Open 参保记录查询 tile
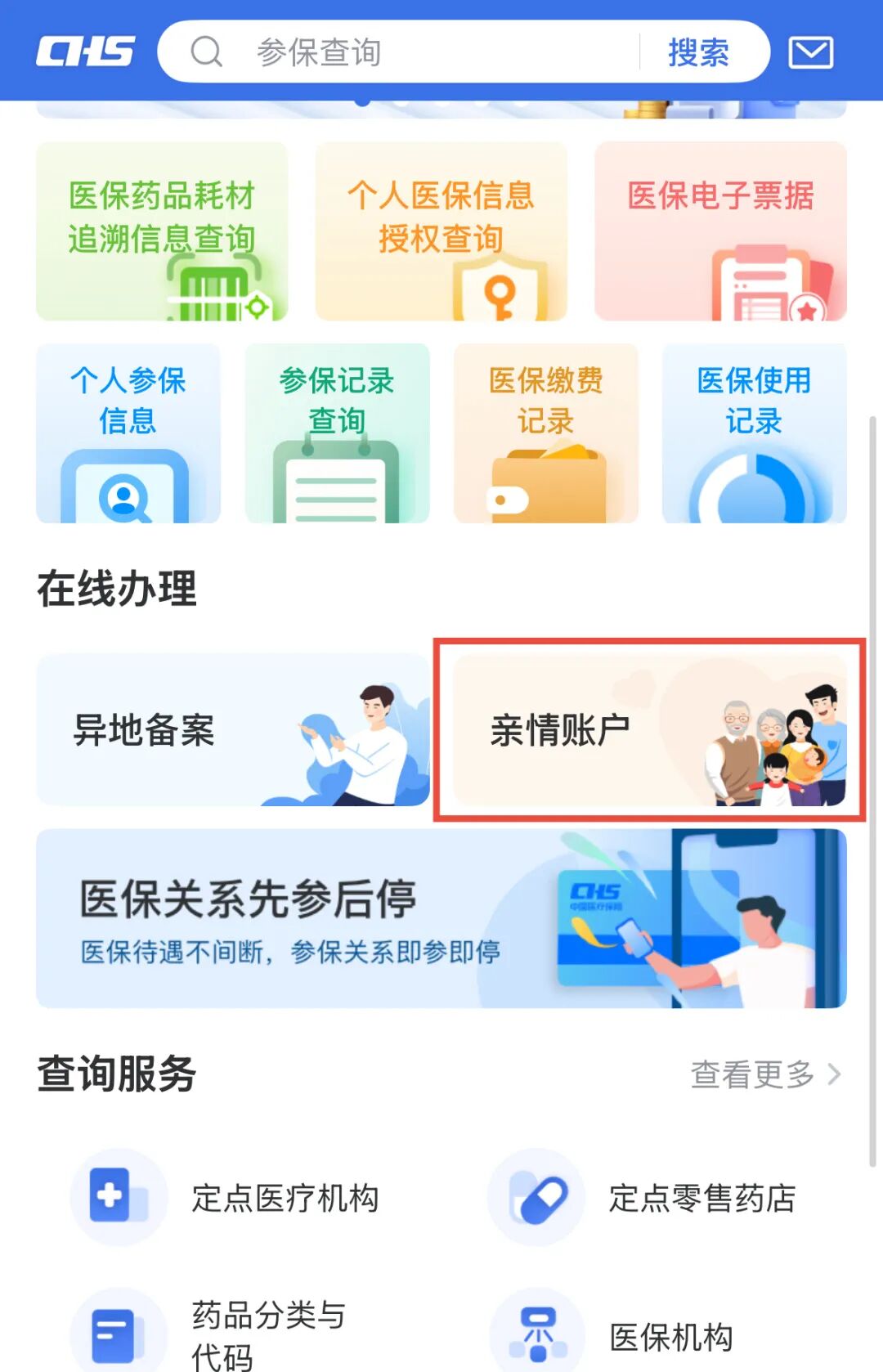The width and height of the screenshot is (883, 1372). (337, 433)
